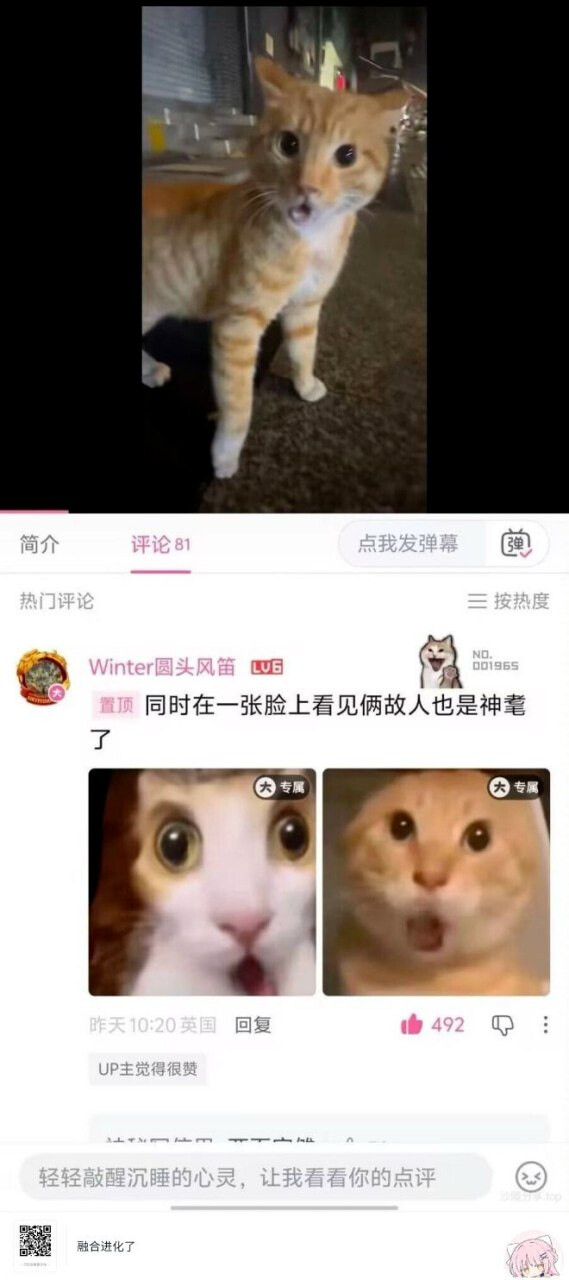
Task: Open the emoji picker beside comment box
Action: 531,1177
